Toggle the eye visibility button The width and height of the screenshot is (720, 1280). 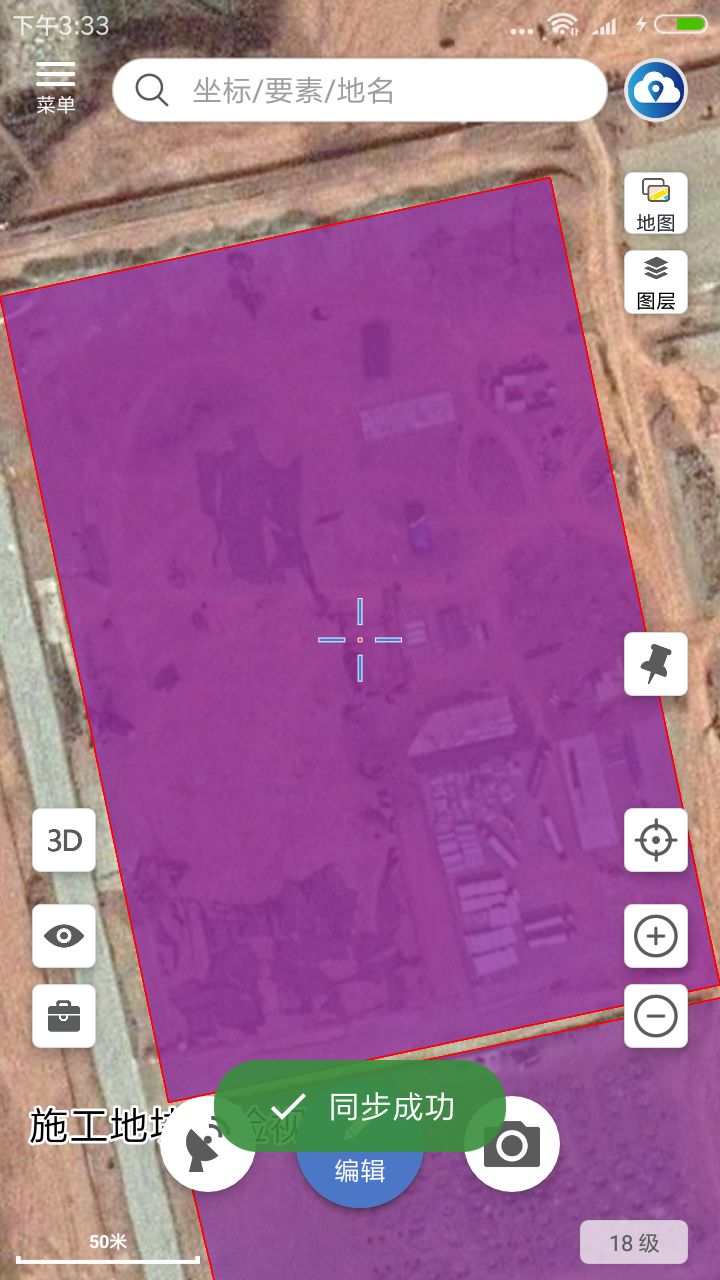(64, 936)
